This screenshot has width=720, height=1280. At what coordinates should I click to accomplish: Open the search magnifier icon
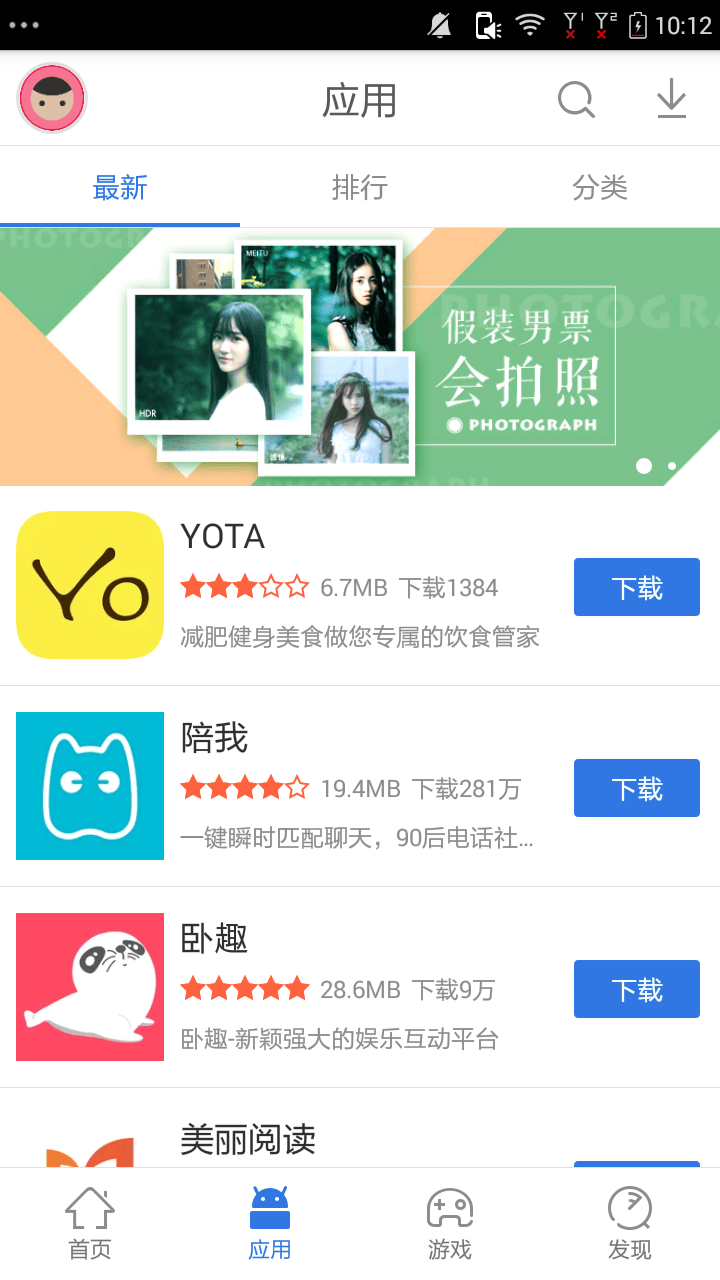coord(576,99)
